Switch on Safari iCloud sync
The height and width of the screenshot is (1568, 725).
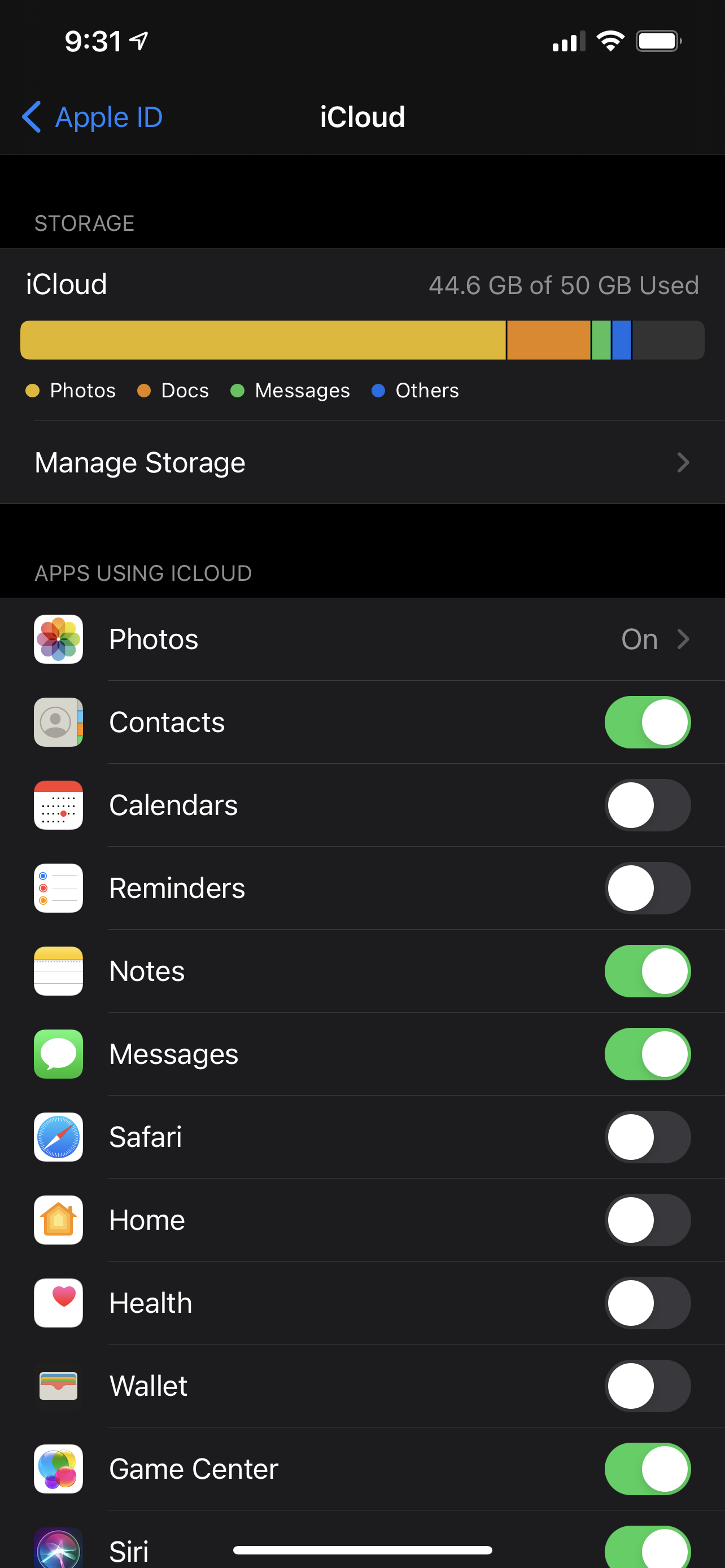tap(647, 1137)
